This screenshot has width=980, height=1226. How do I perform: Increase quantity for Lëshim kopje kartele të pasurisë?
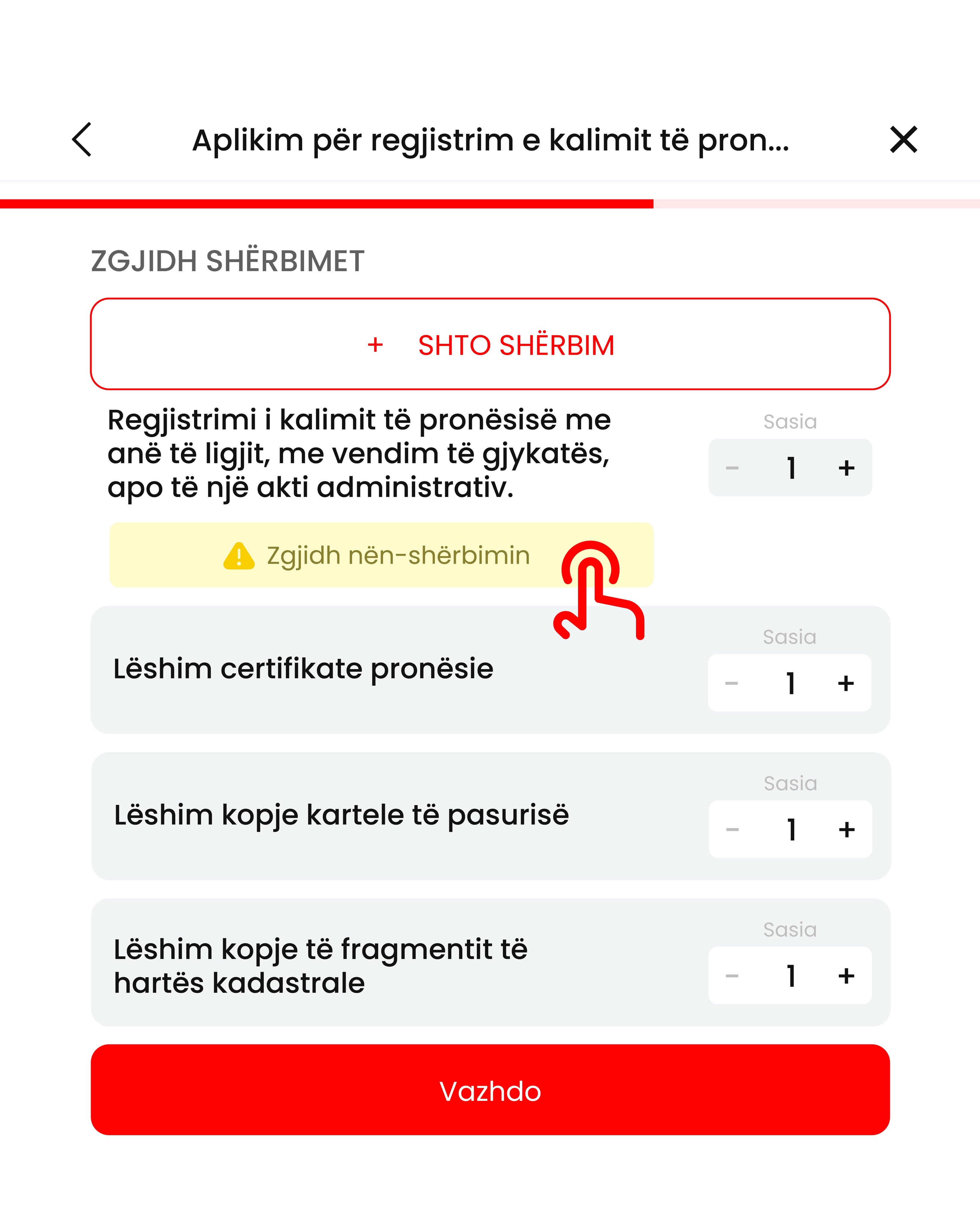click(846, 830)
